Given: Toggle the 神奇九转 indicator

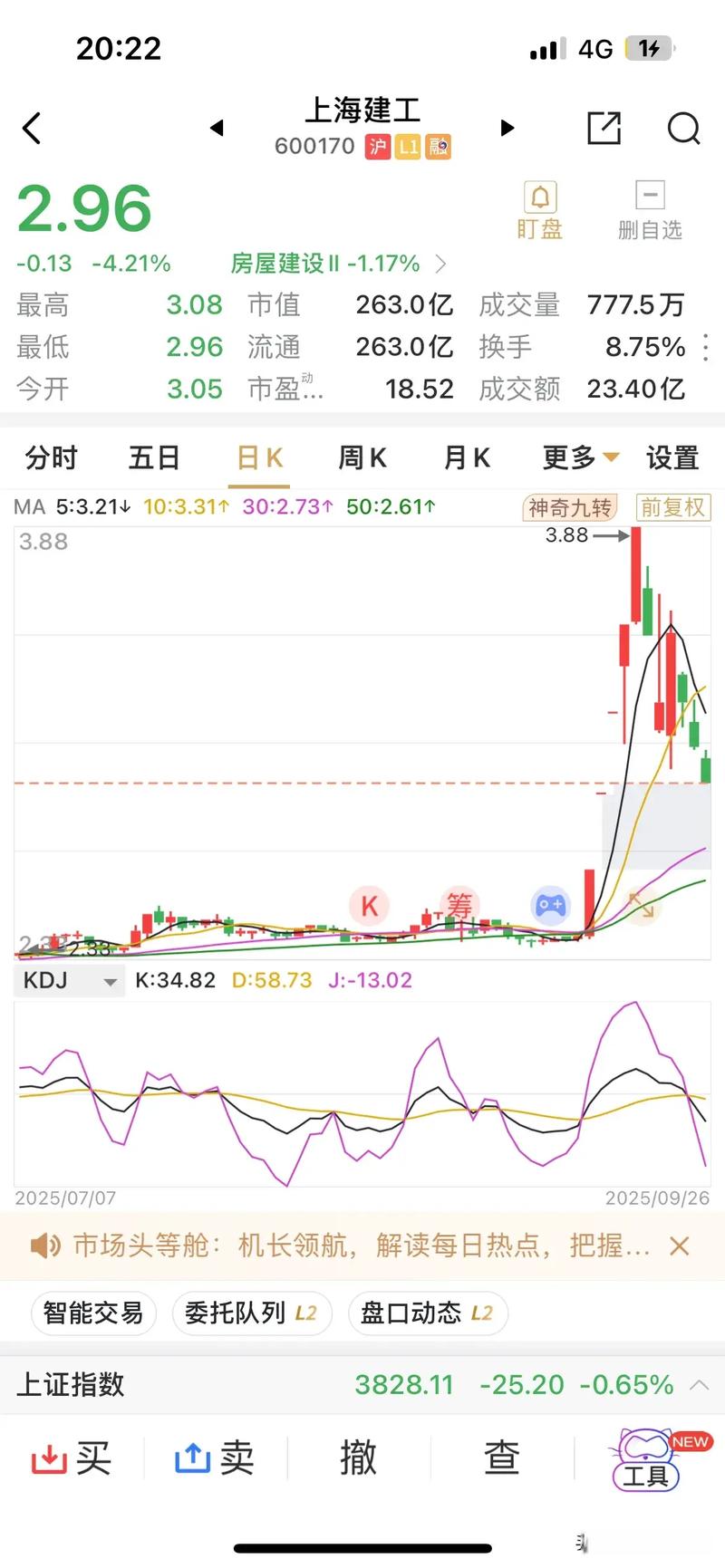Looking at the screenshot, I should [x=570, y=507].
